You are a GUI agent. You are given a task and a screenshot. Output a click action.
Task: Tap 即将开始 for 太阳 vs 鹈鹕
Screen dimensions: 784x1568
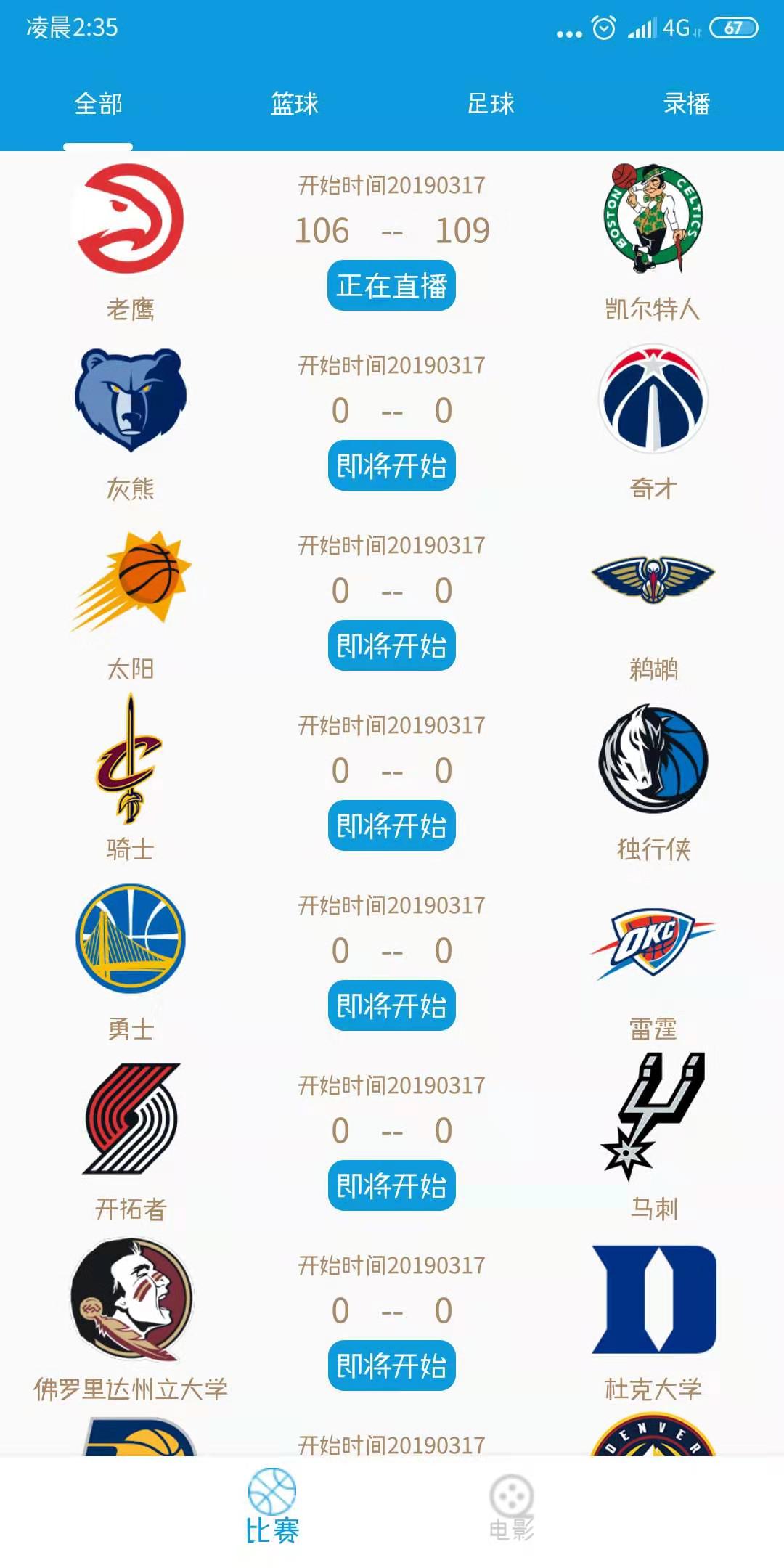click(x=391, y=645)
